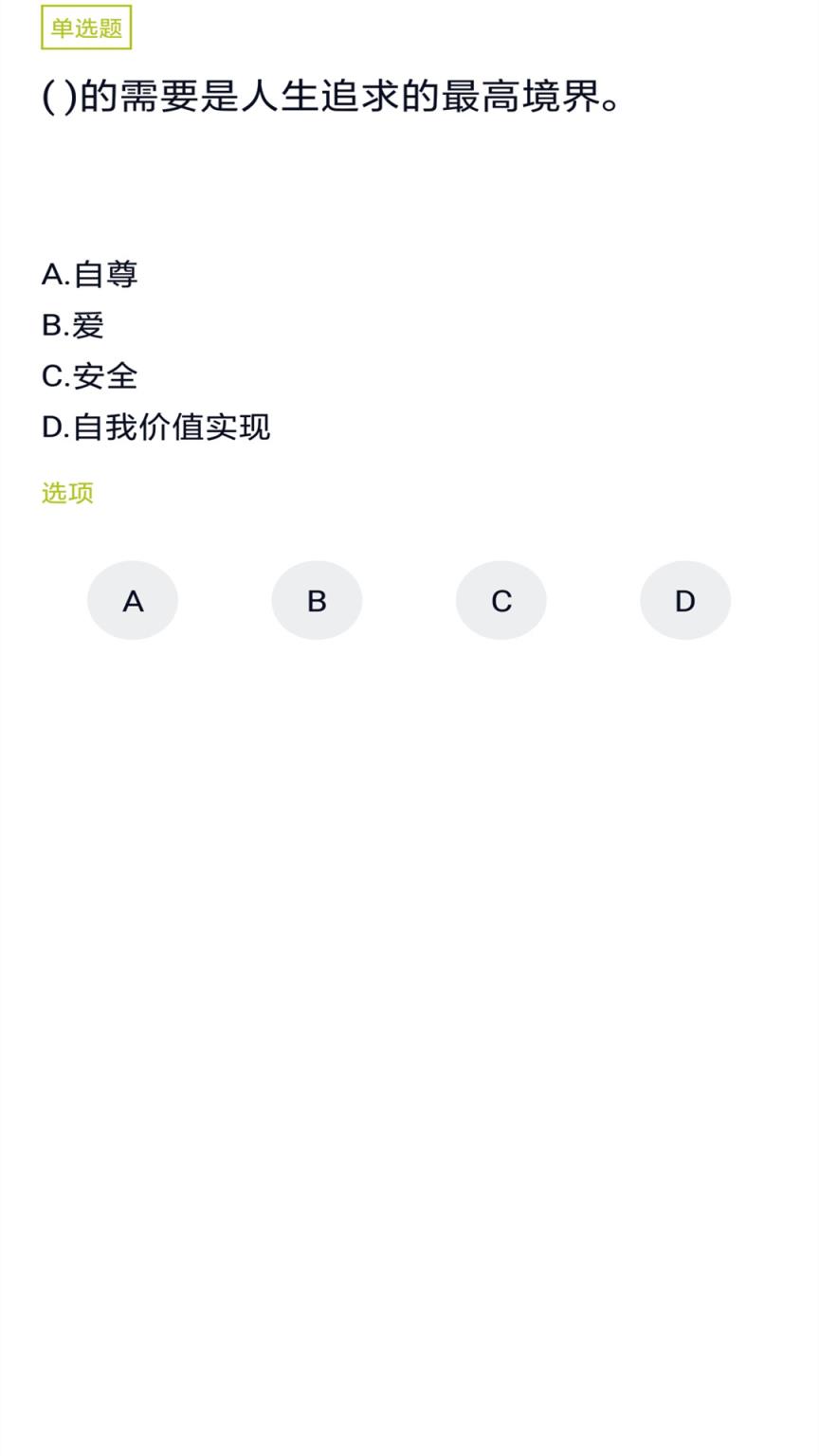819x1456 pixels.
Task: Click the 单选题 question type badge
Action: click(85, 27)
